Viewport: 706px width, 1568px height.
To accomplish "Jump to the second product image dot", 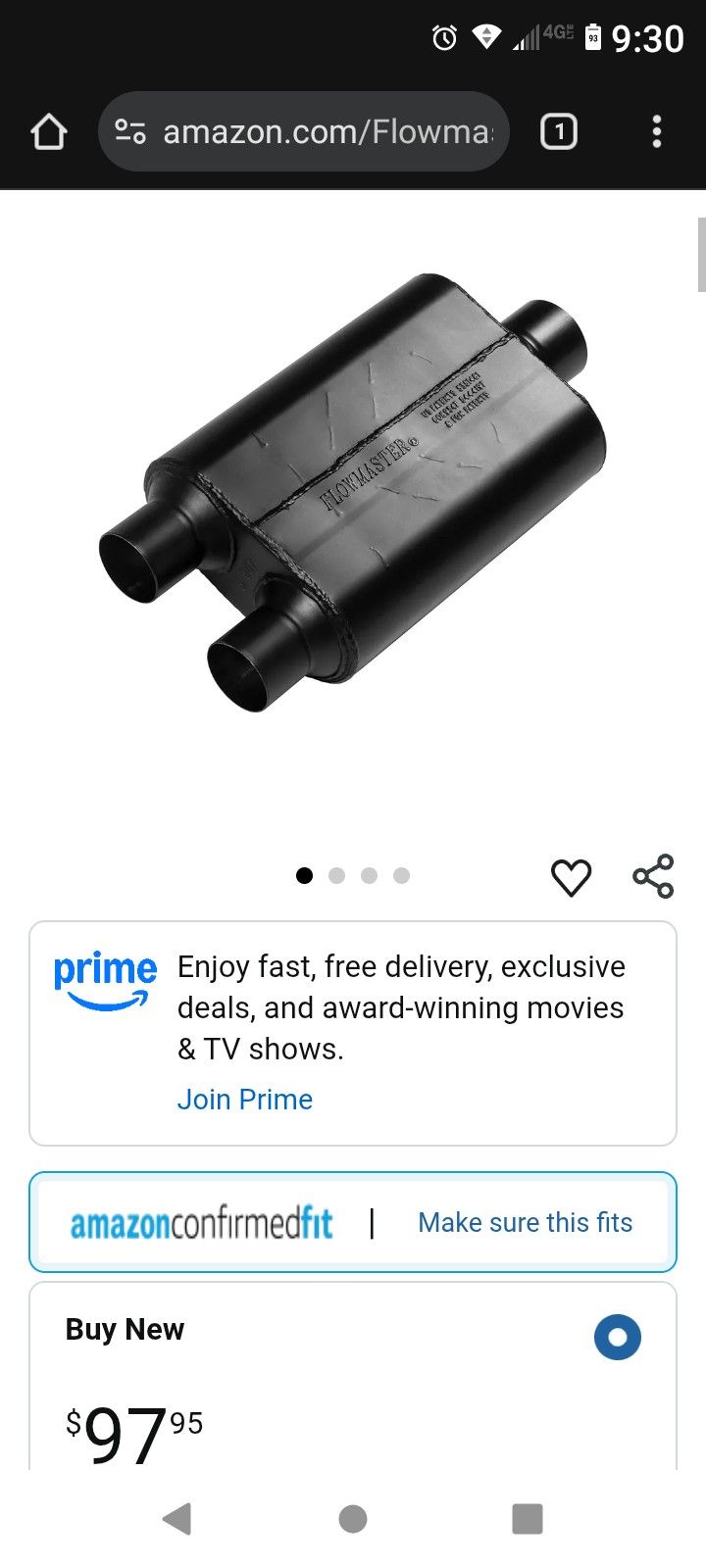I will click(336, 876).
